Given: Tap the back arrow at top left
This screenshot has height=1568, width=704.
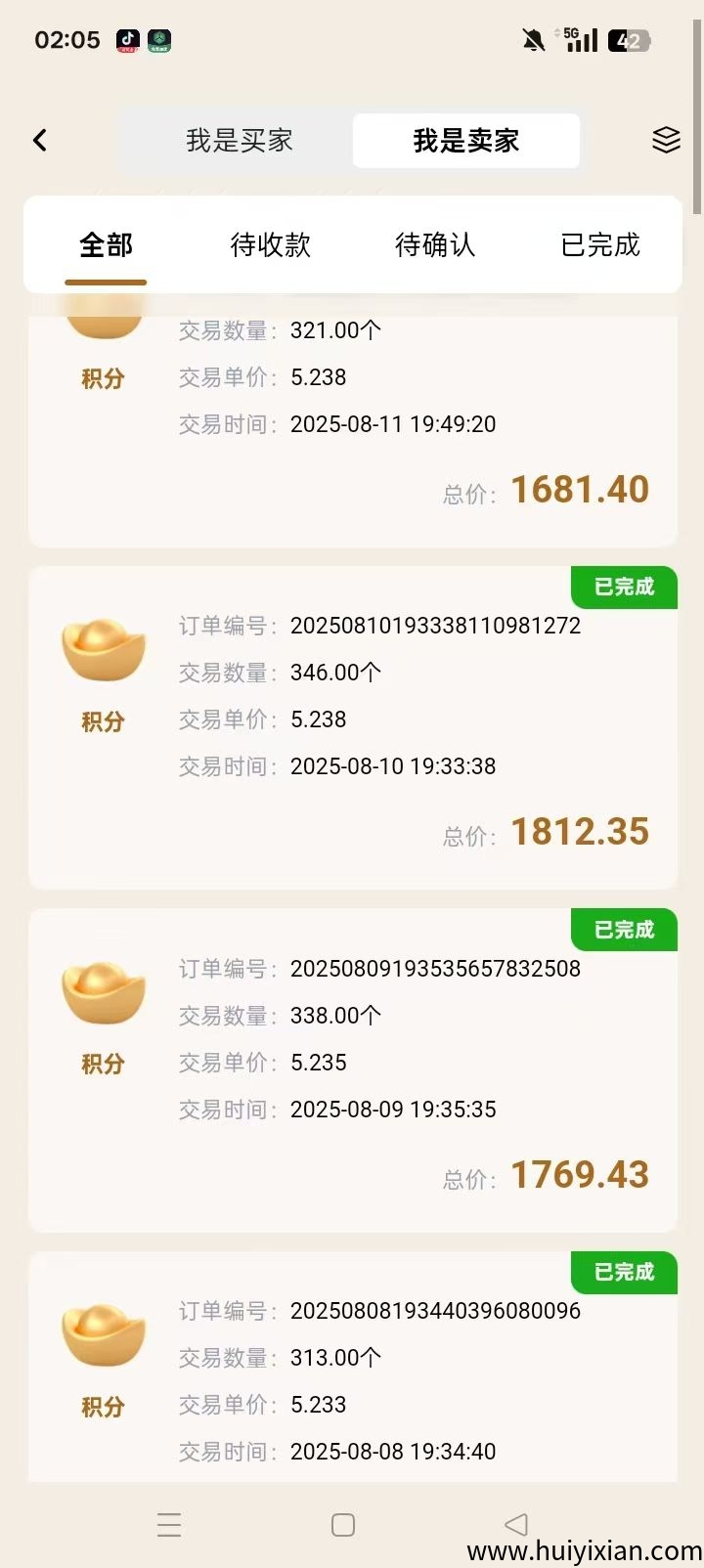Looking at the screenshot, I should 40,140.
